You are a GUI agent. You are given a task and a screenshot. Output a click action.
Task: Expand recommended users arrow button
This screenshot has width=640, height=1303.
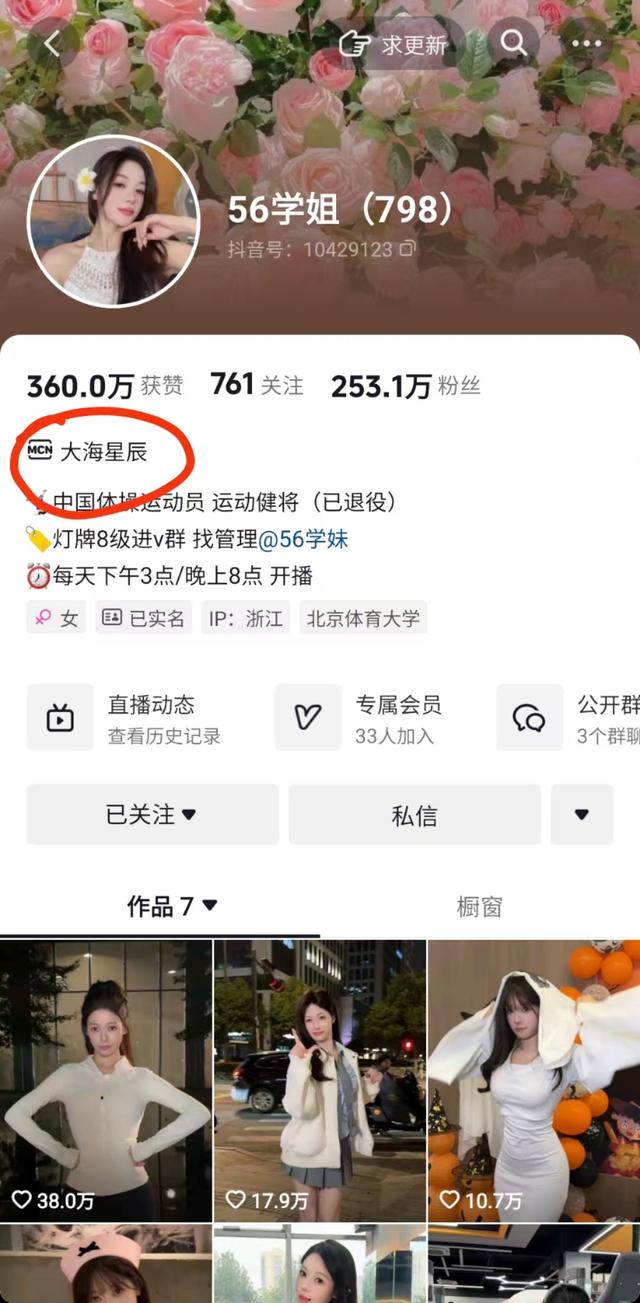[x=581, y=815]
